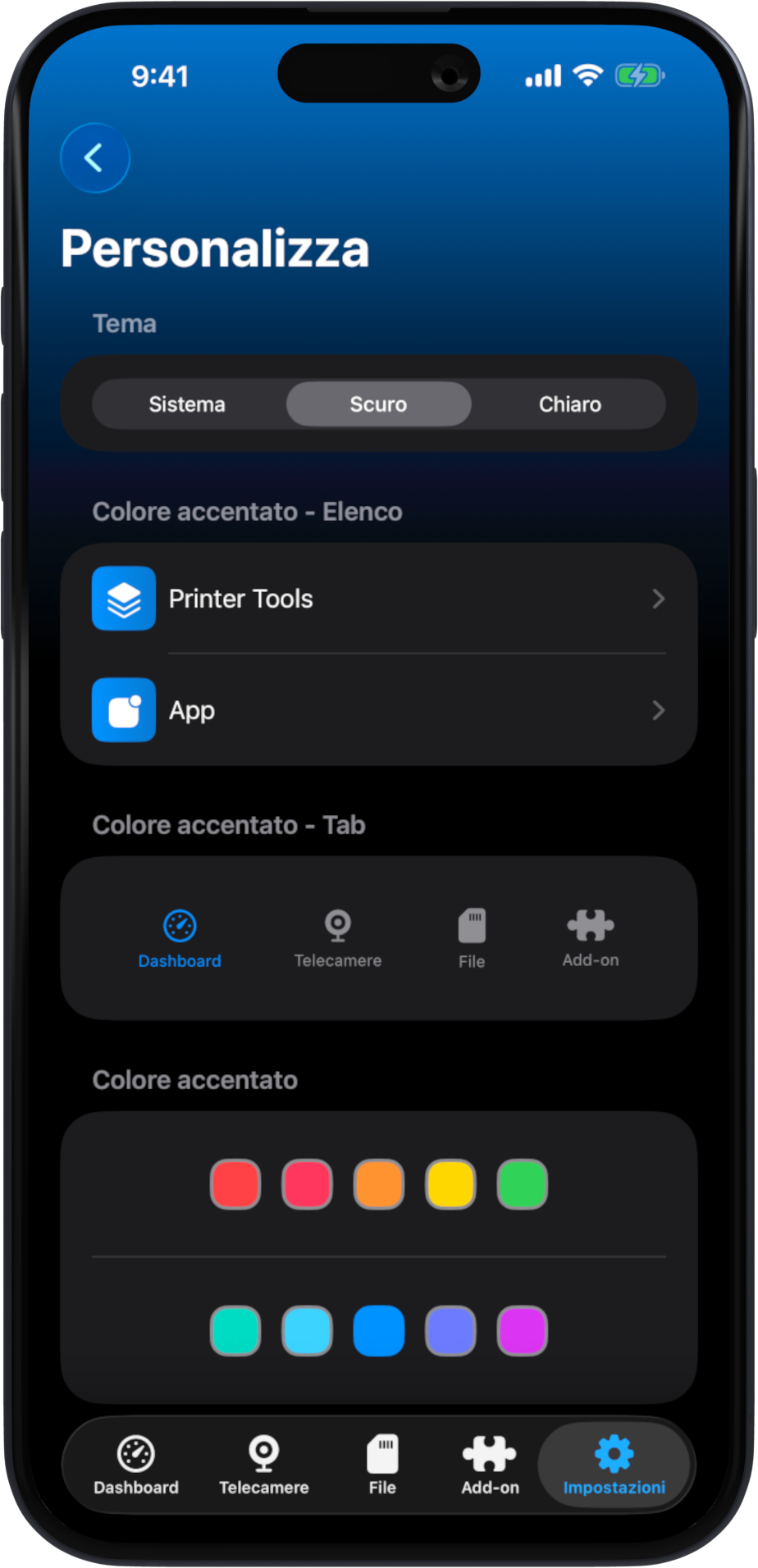
Task: Select the pink accent color
Action: point(307,1184)
